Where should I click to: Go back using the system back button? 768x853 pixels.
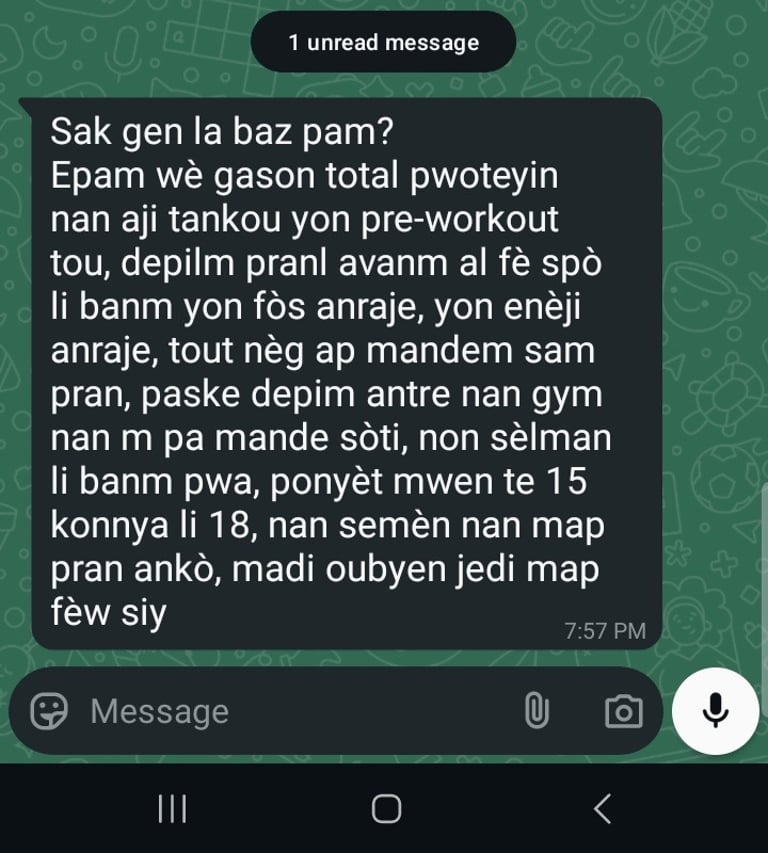point(602,808)
